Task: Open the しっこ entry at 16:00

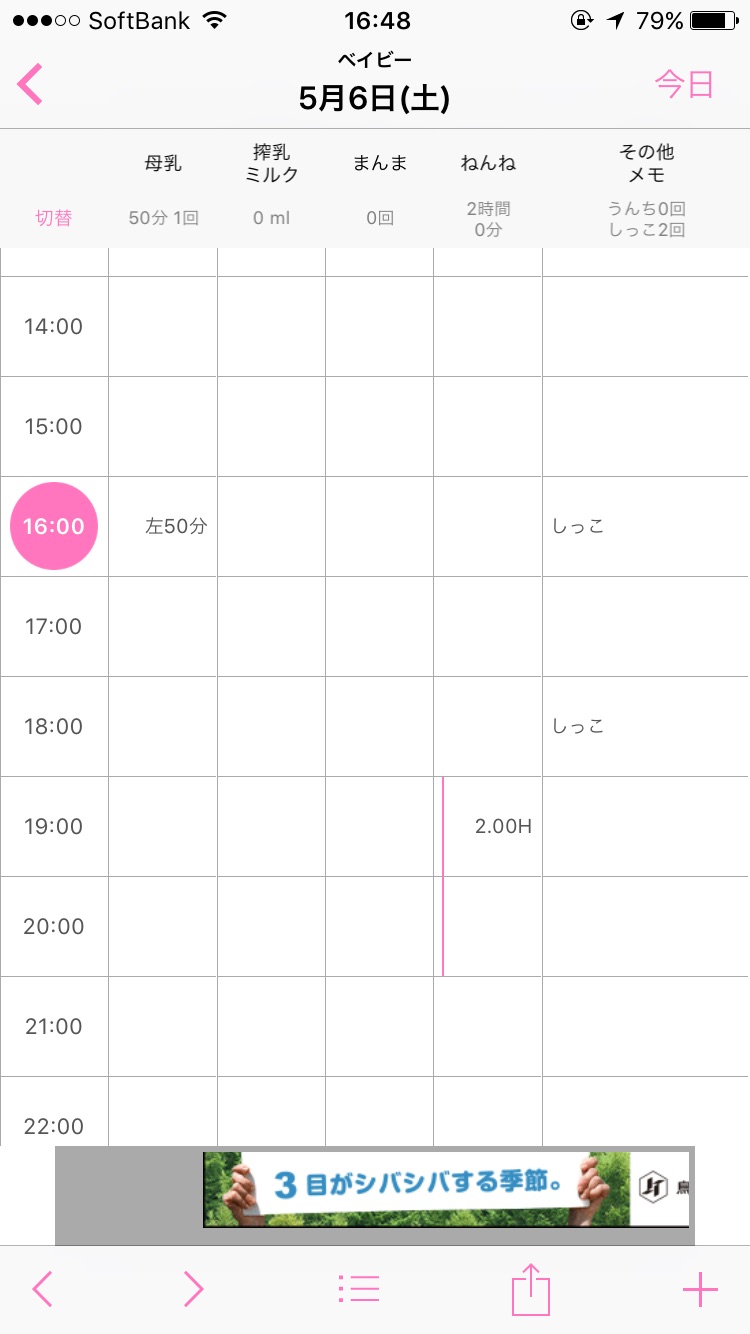Action: 579,526
